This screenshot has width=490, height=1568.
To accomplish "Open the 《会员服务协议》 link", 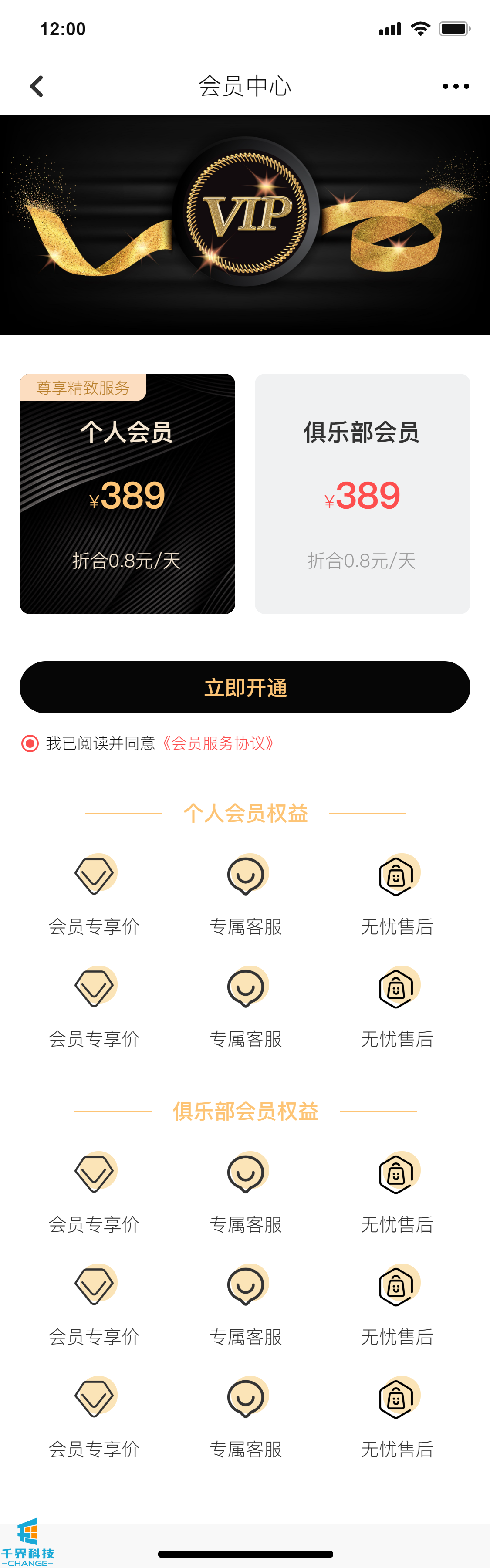I will click(217, 743).
